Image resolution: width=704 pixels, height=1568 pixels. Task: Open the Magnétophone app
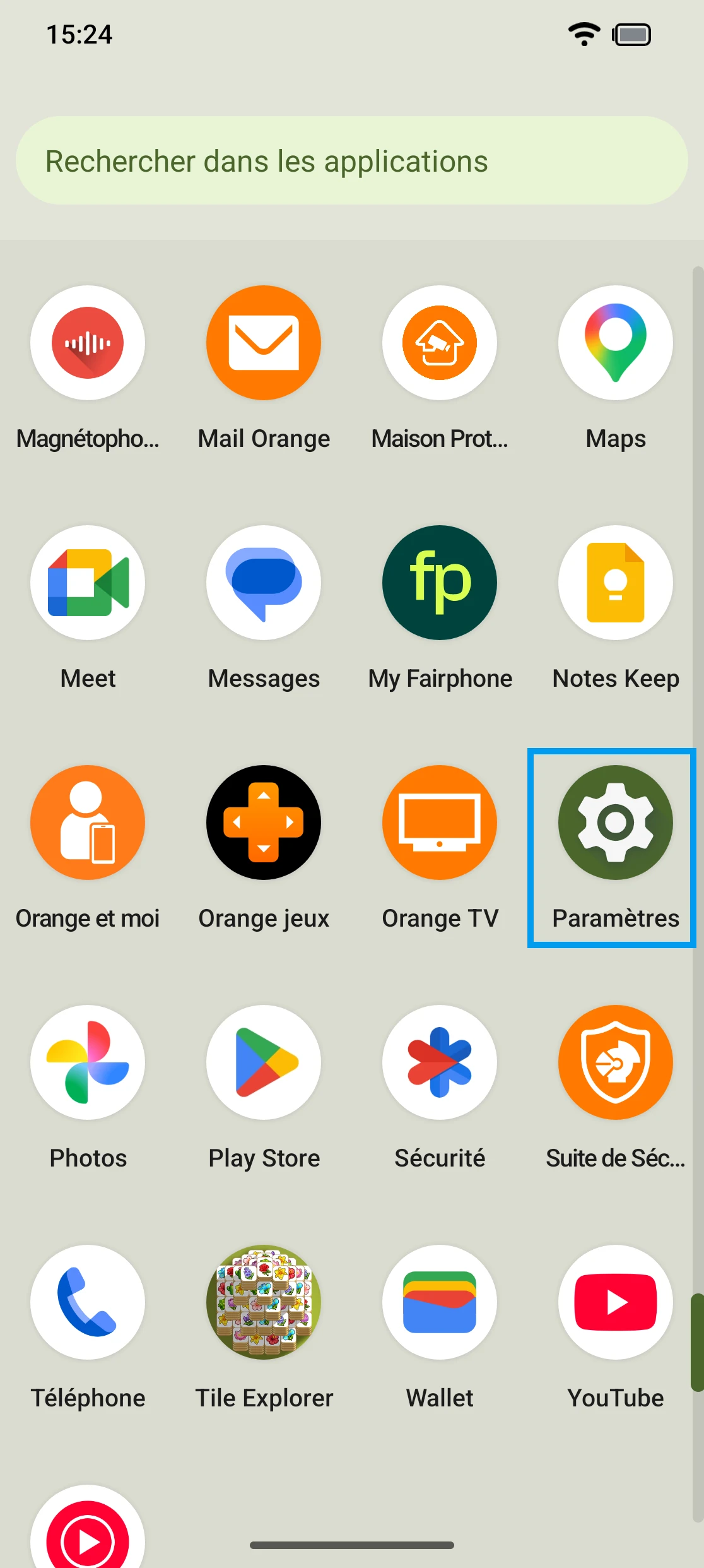[88, 343]
